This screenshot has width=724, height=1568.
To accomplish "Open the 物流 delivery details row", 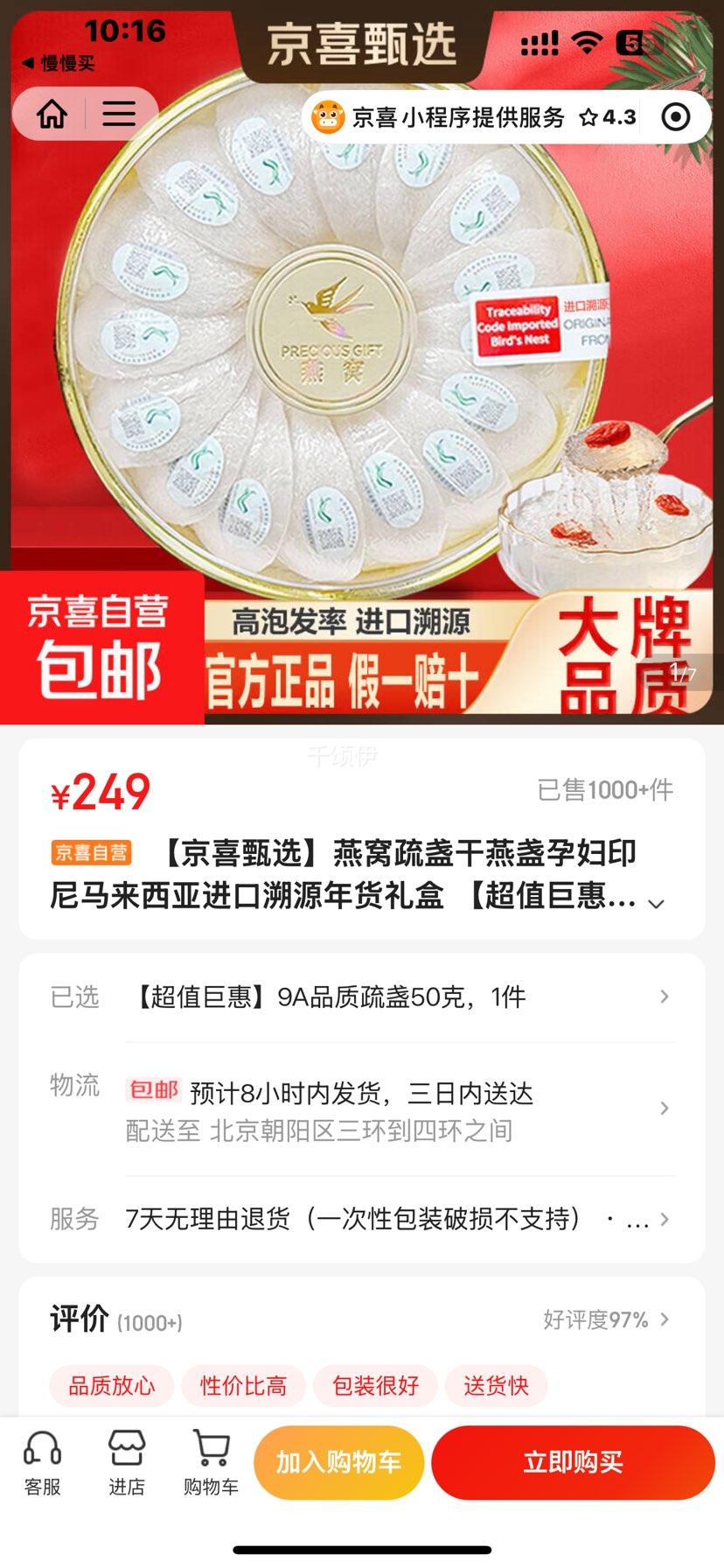I will click(362, 1109).
